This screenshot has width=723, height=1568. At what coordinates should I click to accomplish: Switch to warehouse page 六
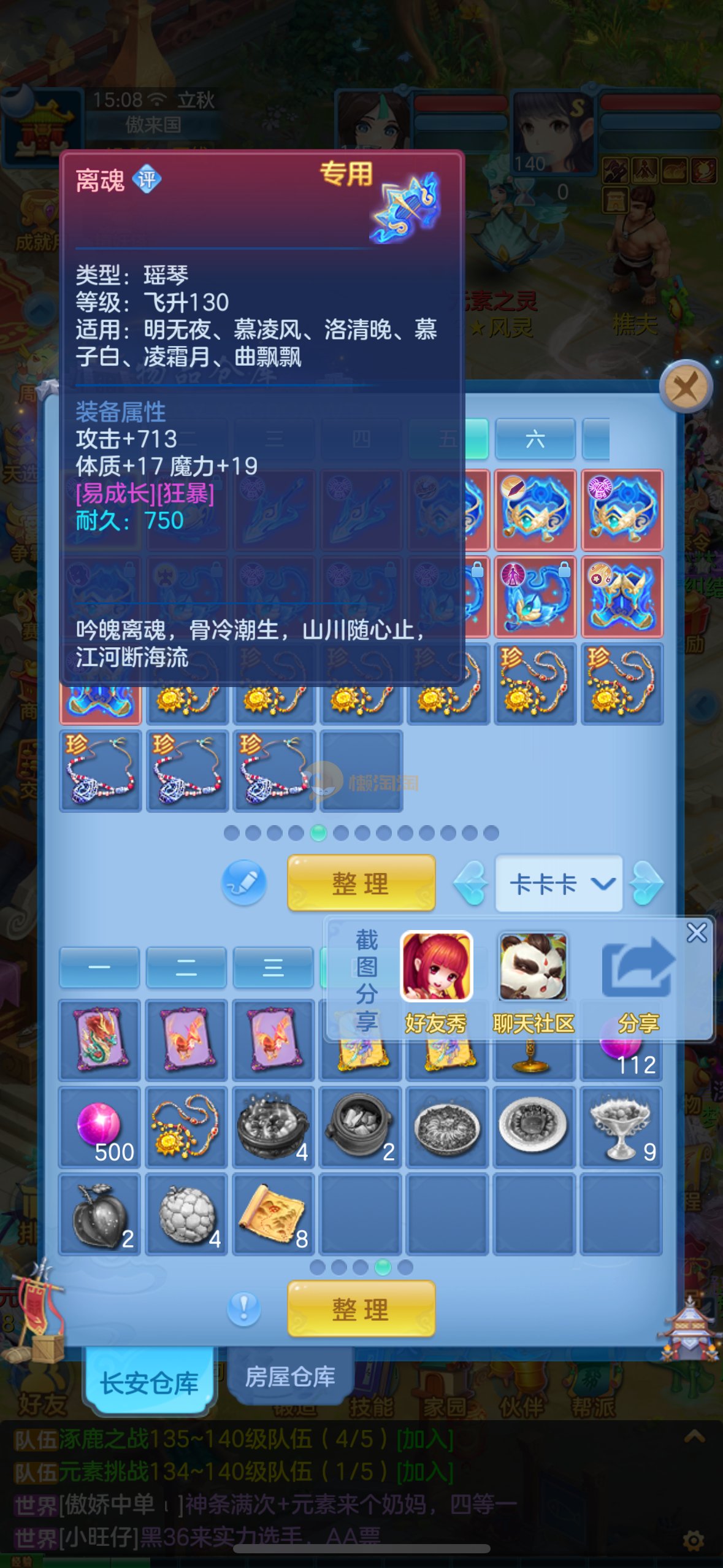[x=535, y=439]
